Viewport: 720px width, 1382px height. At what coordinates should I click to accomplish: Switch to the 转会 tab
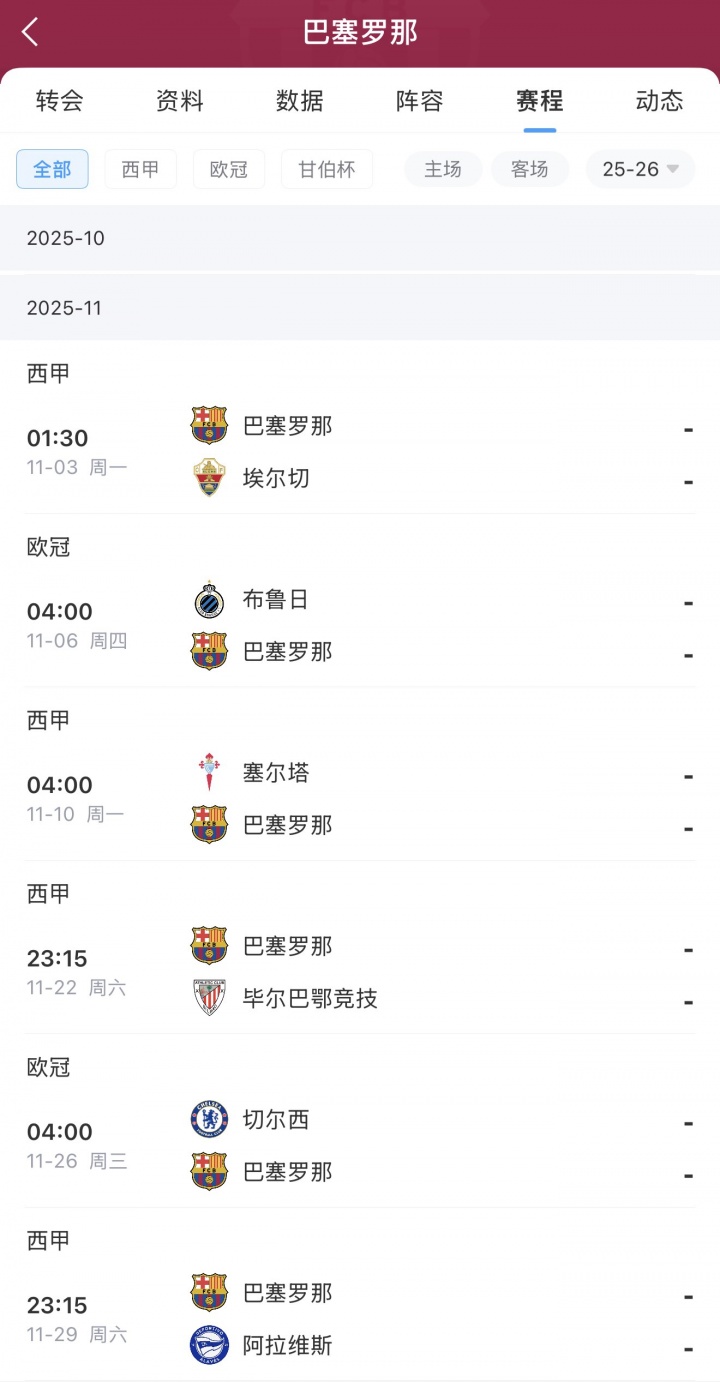[60, 101]
